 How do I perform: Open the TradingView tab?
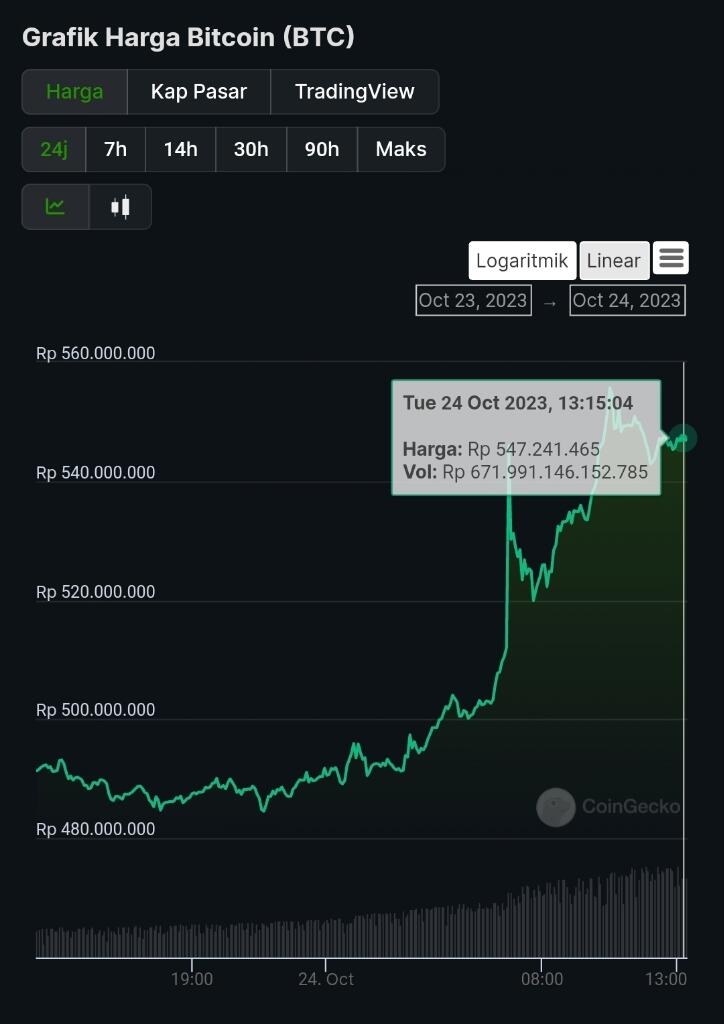355,91
